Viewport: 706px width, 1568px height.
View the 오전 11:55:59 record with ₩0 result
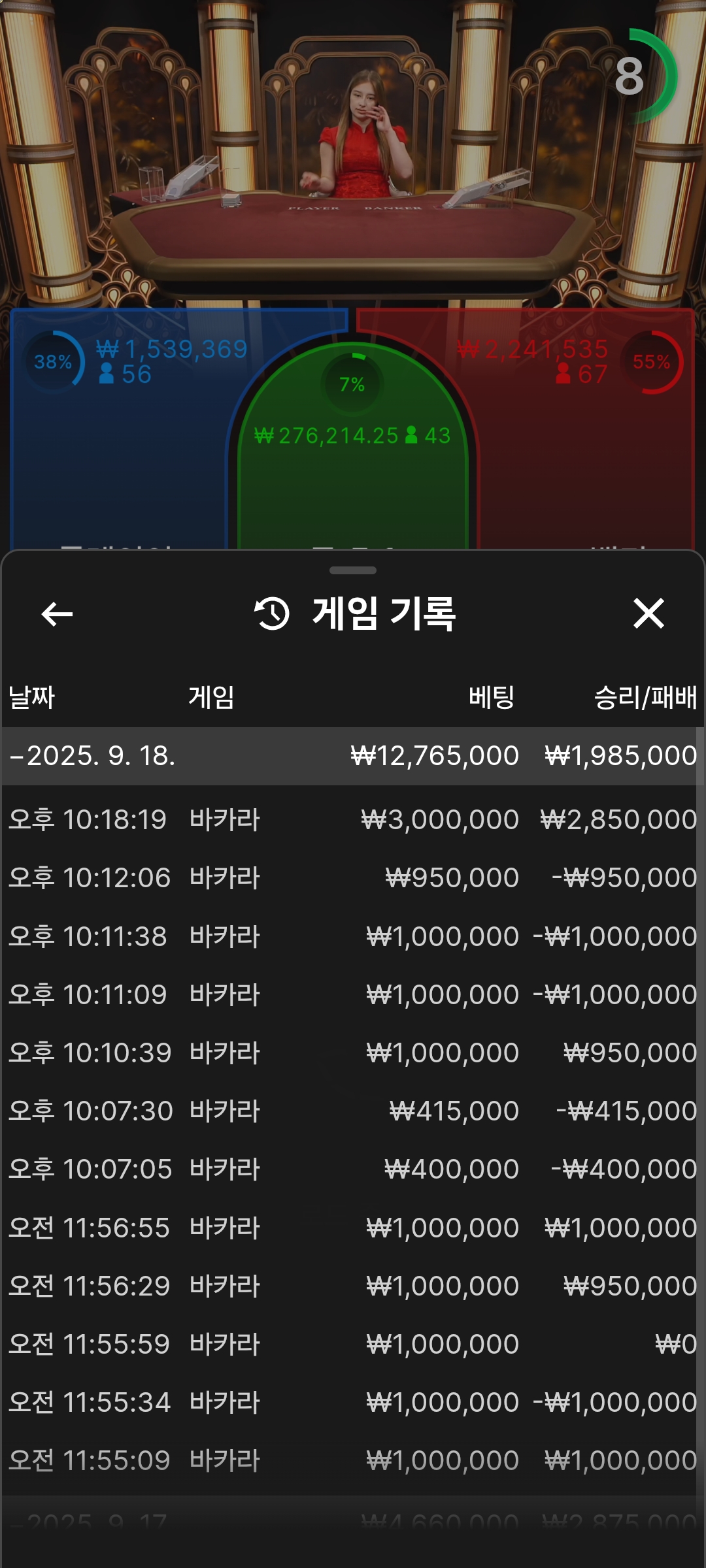tap(353, 1344)
